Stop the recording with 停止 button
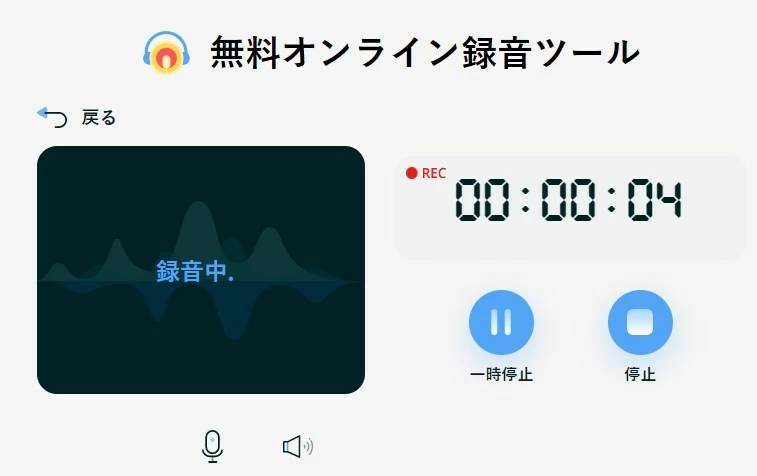The image size is (757, 476). point(640,323)
